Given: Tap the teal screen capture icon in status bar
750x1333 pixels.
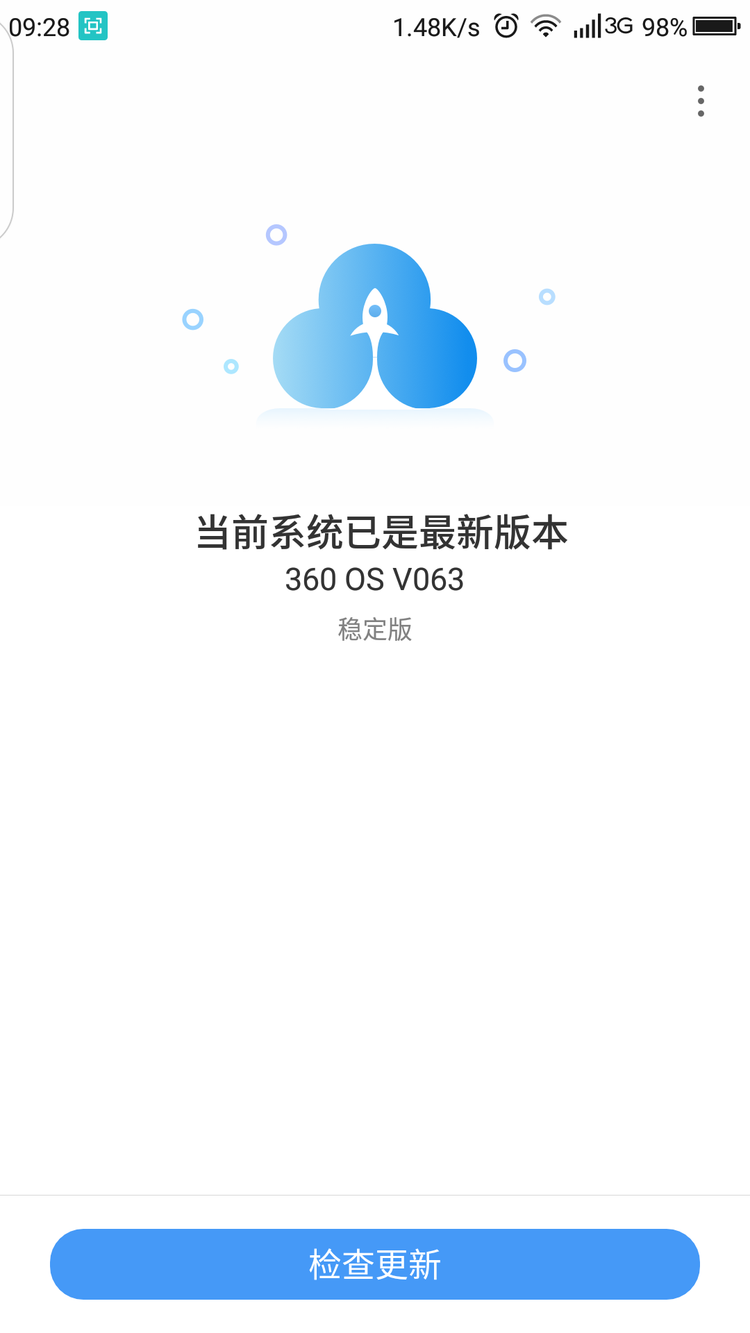Looking at the screenshot, I should [93, 27].
